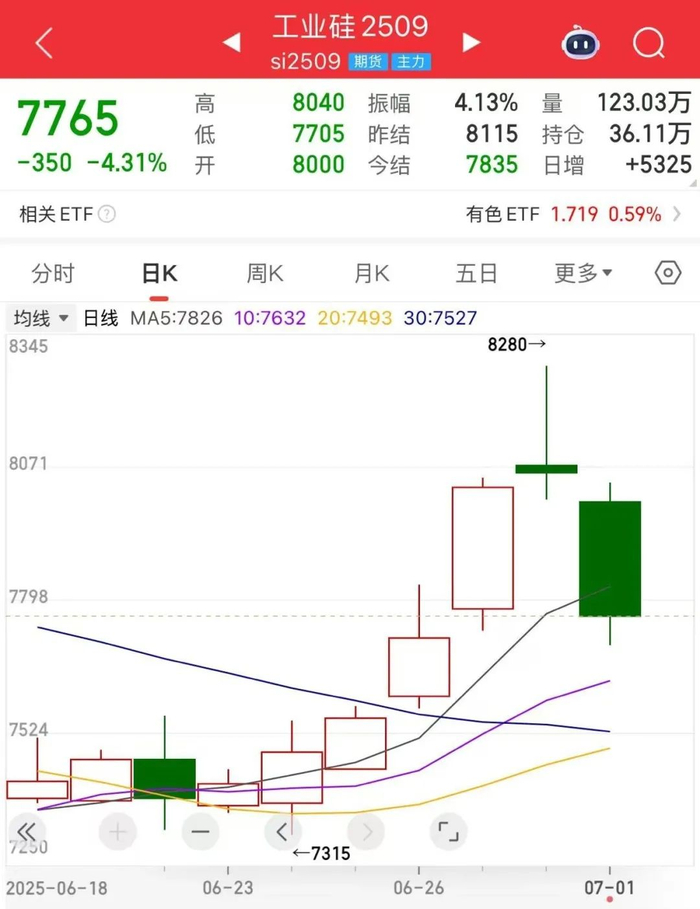This screenshot has width=700, height=909.
Task: Switch to the 周K chart tab
Action: coord(265,273)
